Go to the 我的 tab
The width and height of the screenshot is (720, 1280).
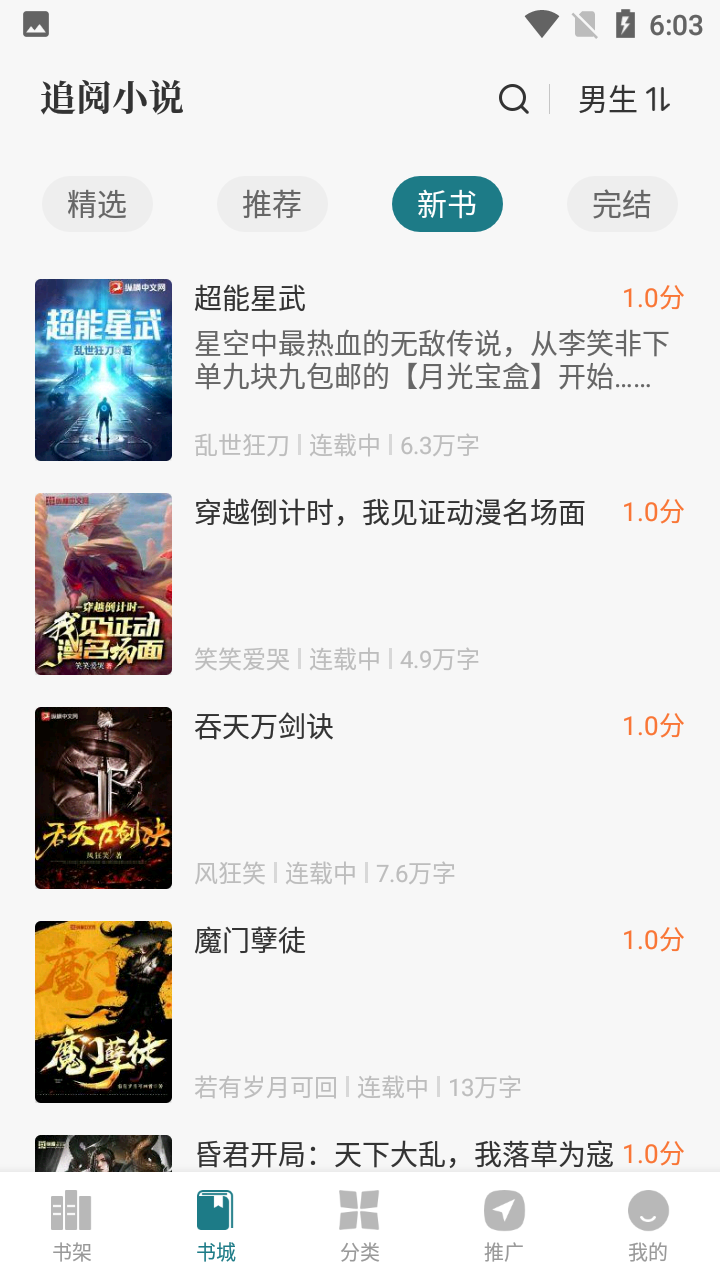(x=648, y=1226)
